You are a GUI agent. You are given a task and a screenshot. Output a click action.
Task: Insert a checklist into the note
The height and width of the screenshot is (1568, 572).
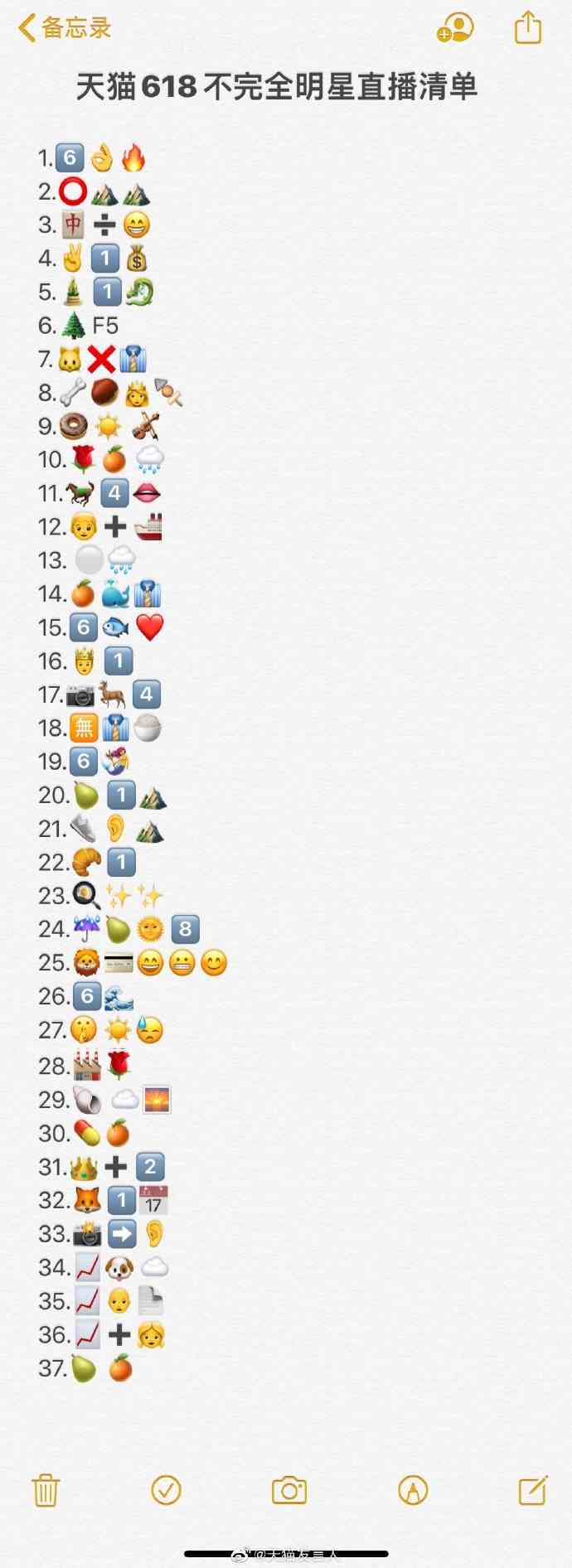coord(167,1489)
